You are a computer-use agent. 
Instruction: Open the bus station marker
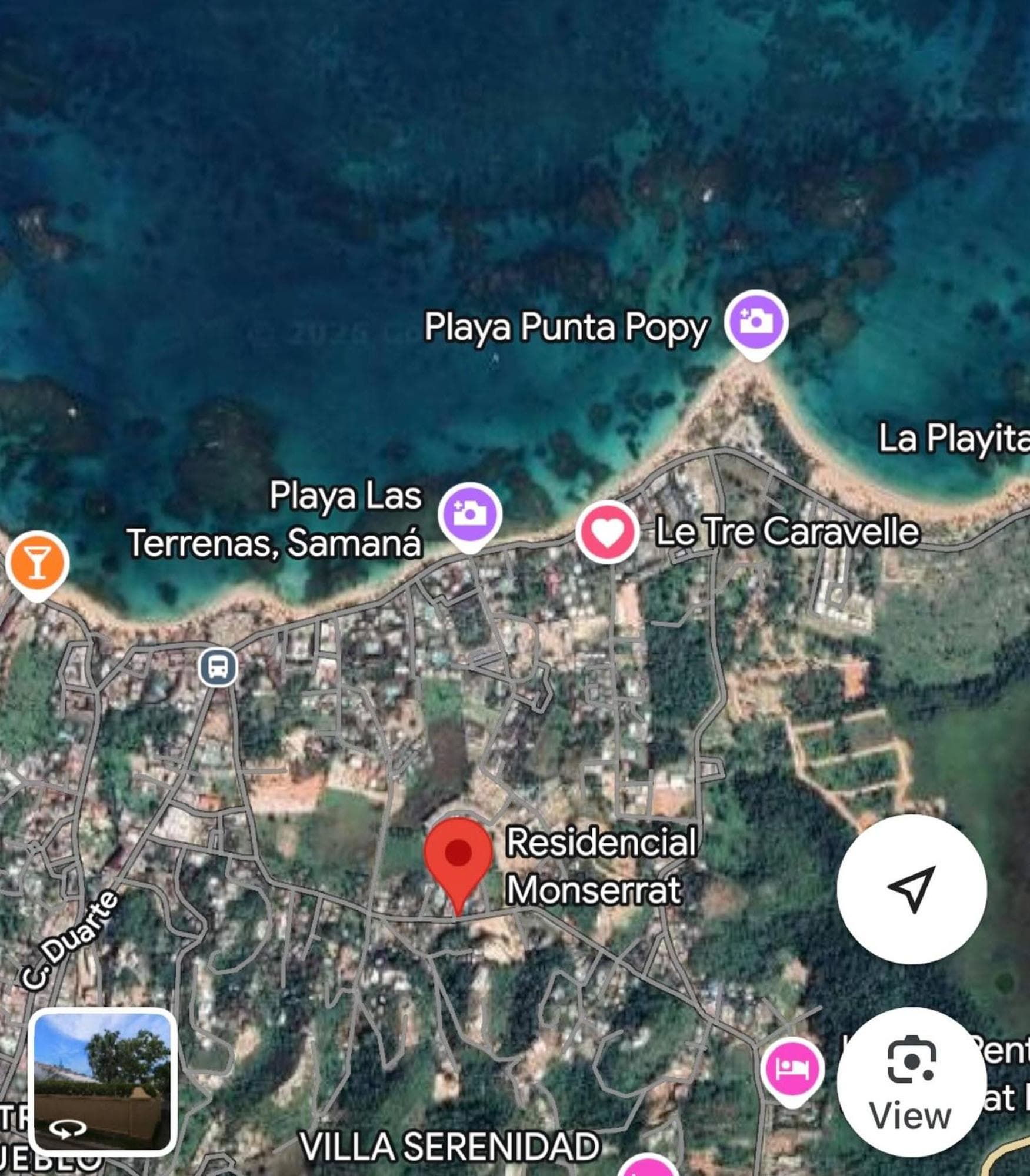pyautogui.click(x=218, y=667)
